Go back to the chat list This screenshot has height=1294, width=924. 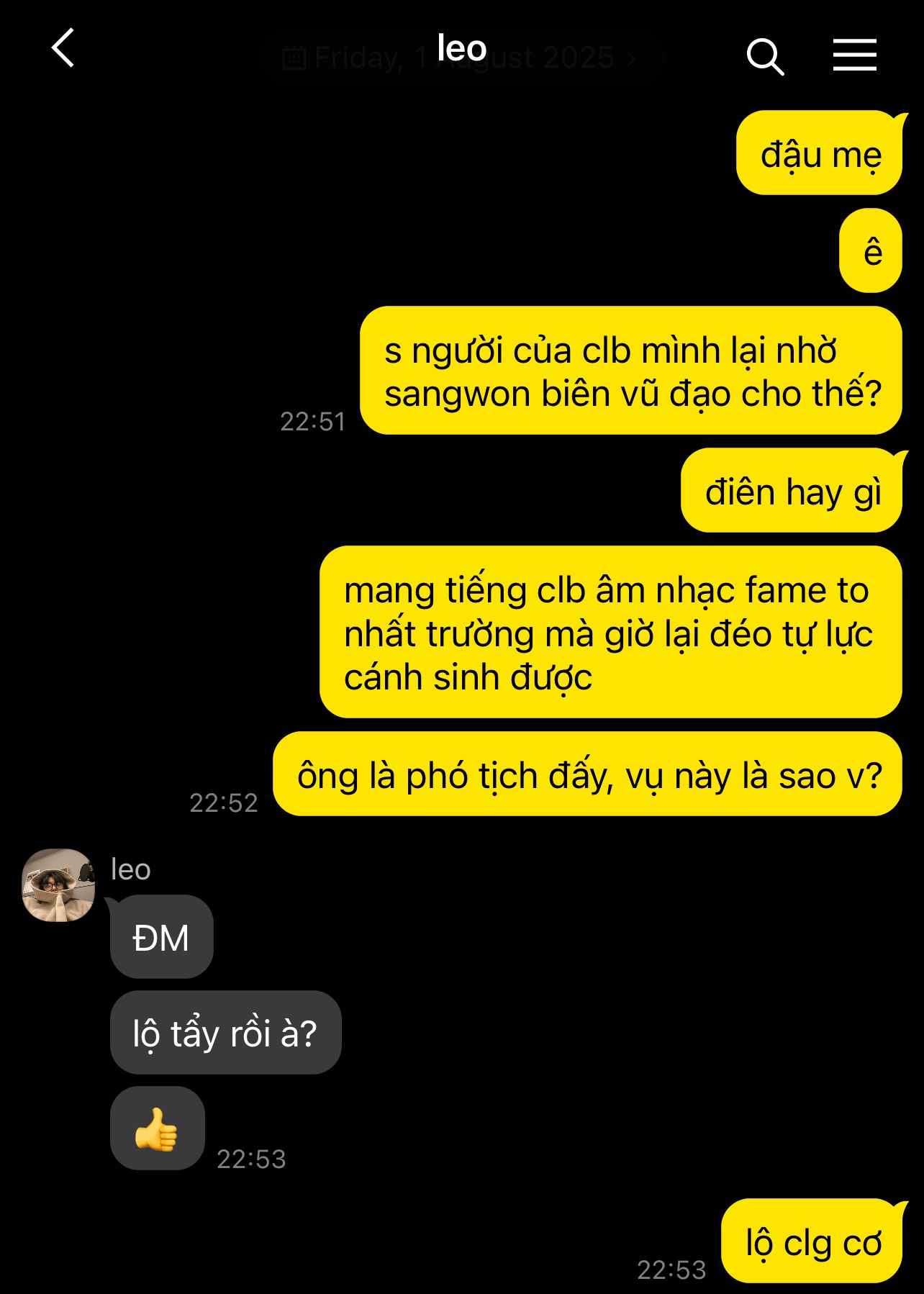[x=63, y=49]
